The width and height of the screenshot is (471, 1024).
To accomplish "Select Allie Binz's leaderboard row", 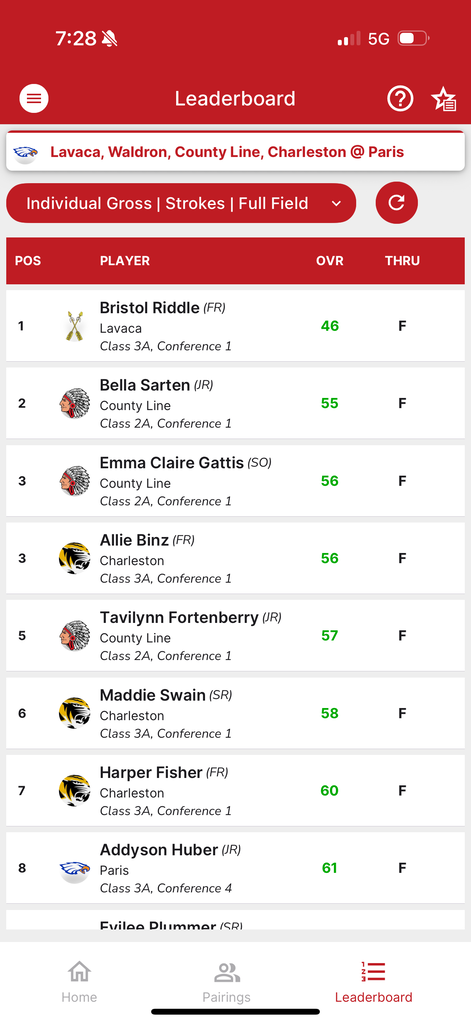I will point(235,558).
